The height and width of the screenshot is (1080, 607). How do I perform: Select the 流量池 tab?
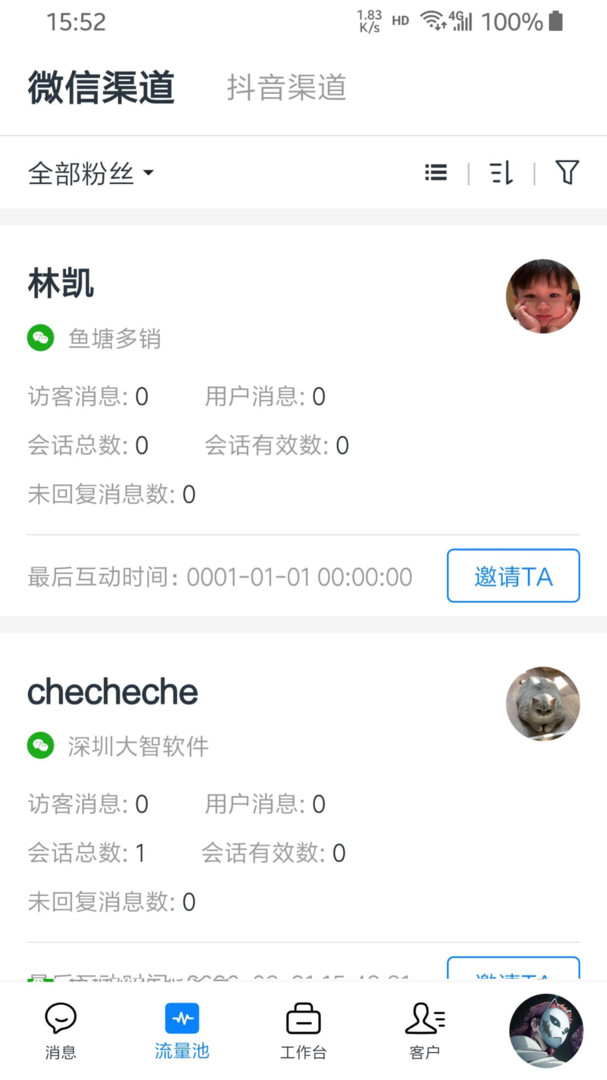(182, 1031)
